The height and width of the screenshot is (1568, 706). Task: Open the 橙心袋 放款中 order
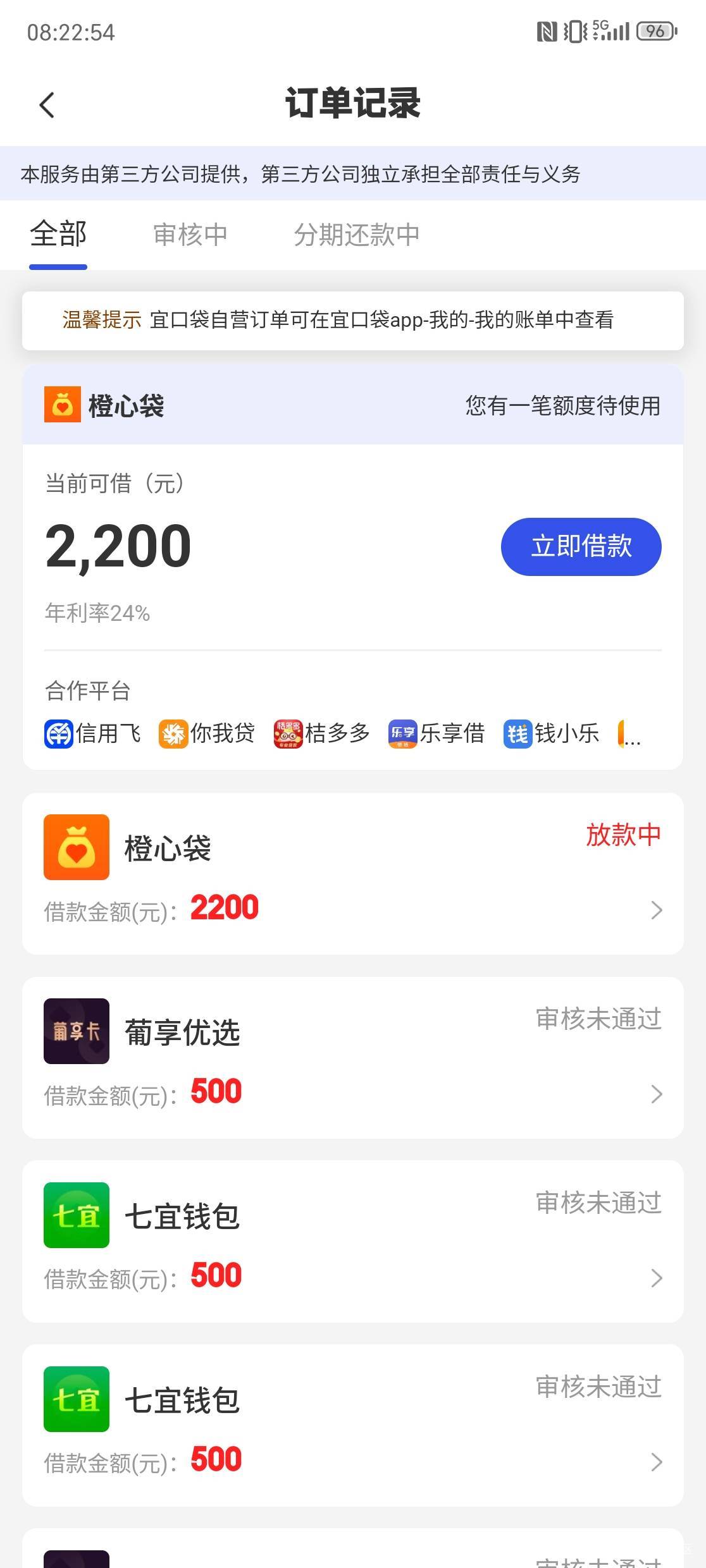coord(352,873)
